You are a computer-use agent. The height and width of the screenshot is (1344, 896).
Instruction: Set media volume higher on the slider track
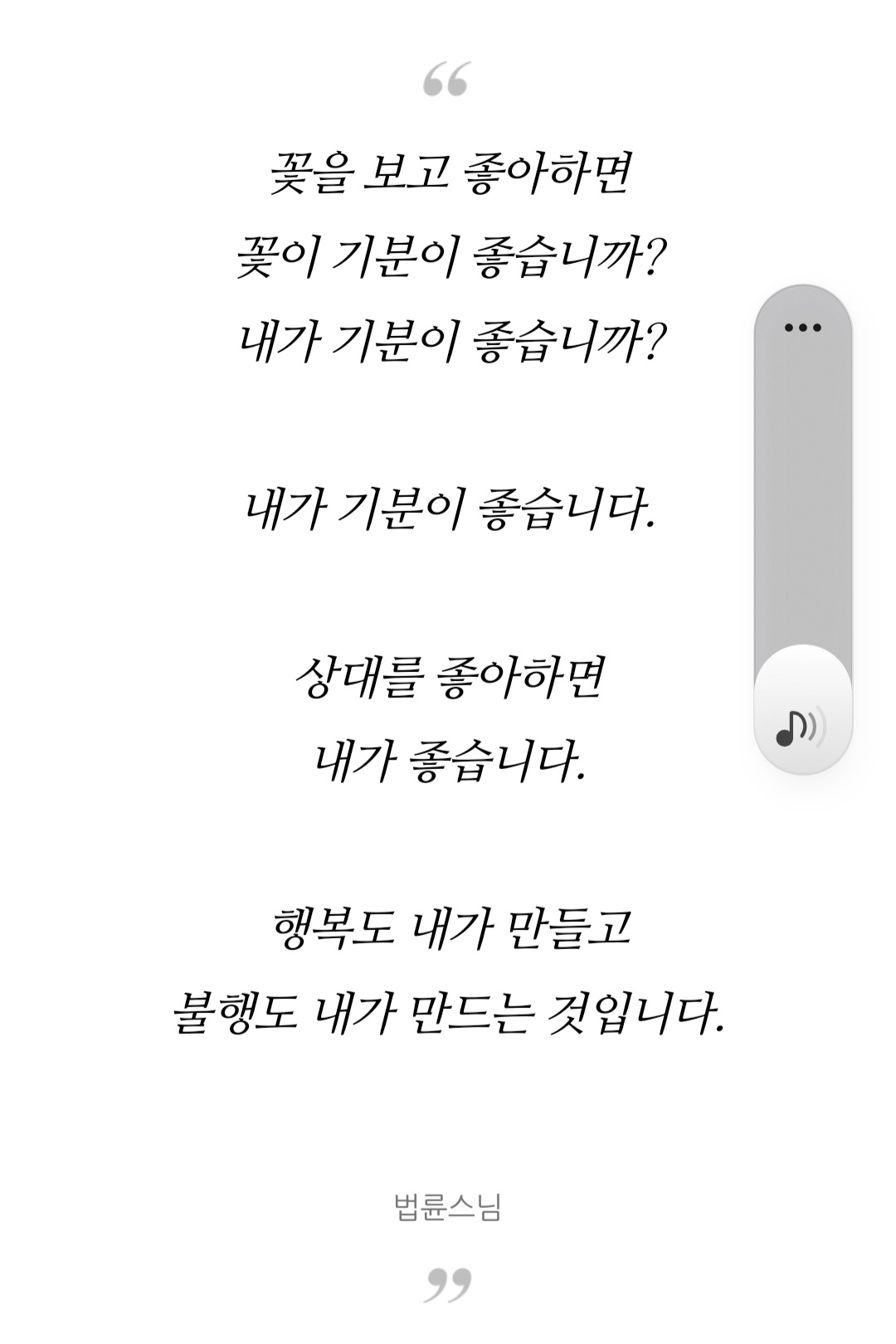point(802,498)
